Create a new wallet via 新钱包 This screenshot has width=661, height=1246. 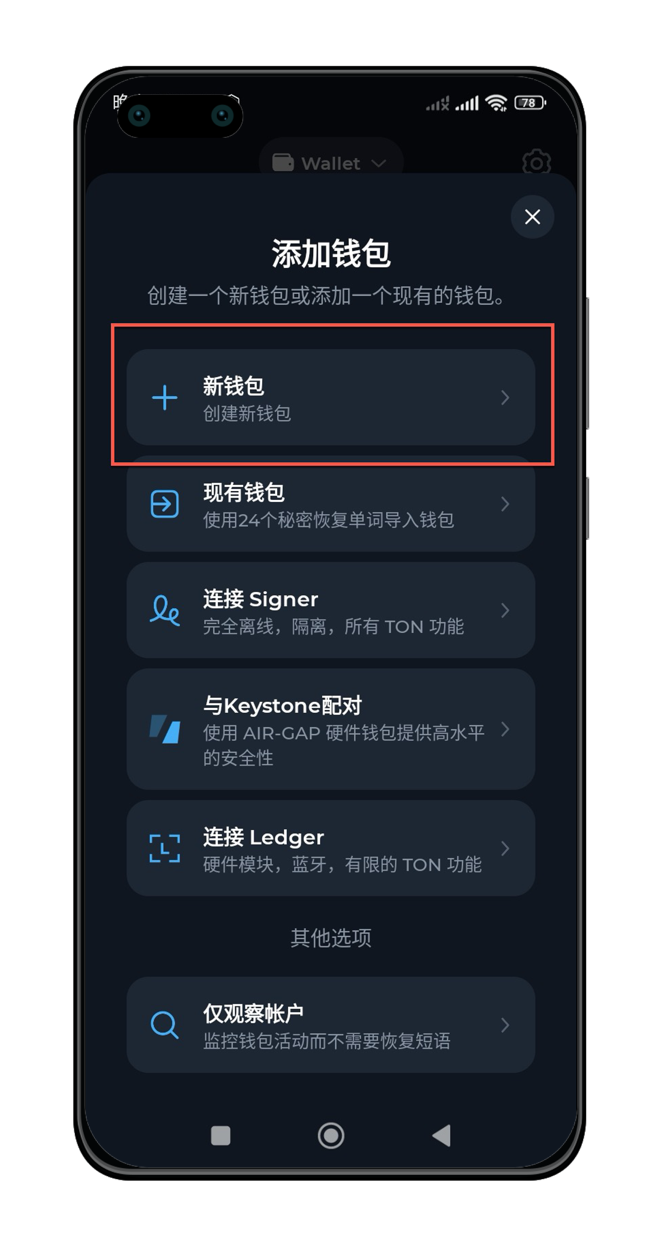click(330, 398)
